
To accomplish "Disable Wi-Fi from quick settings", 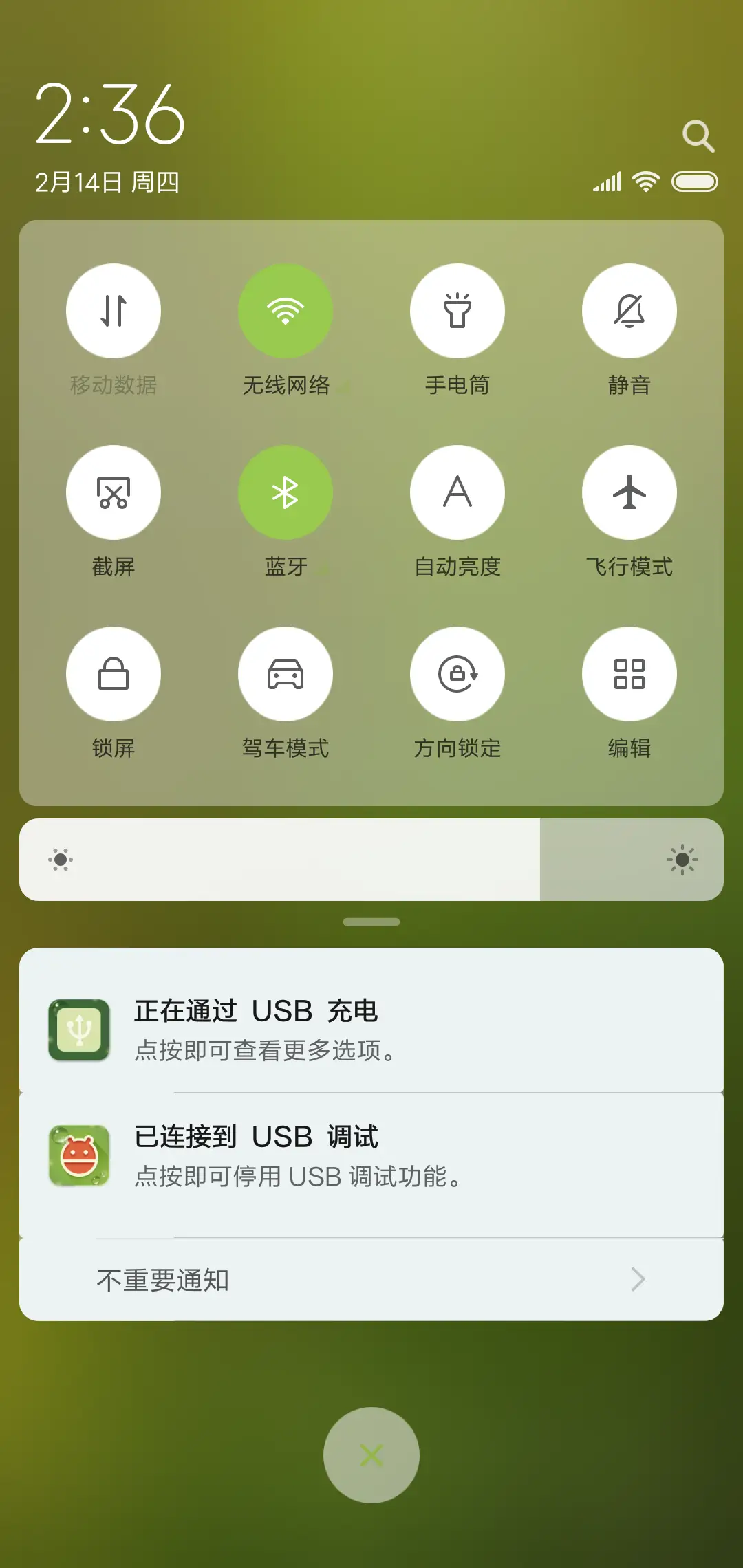I will pyautogui.click(x=286, y=311).
